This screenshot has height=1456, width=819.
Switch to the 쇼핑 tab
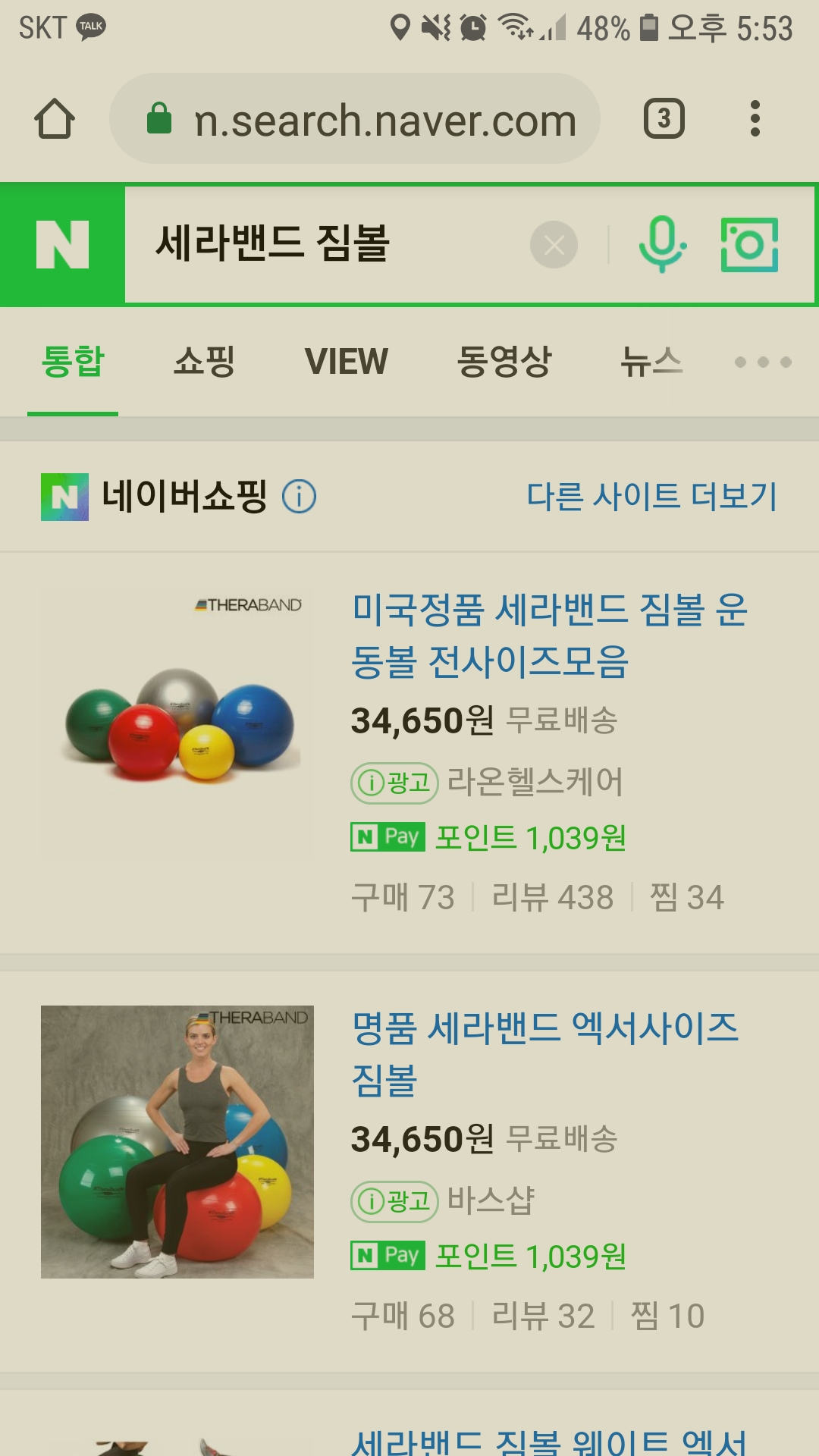204,361
